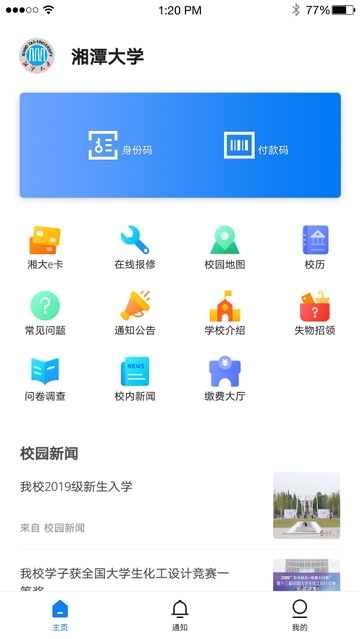
Task: Open news about 化工设计竞赛 award
Action: click(x=180, y=575)
